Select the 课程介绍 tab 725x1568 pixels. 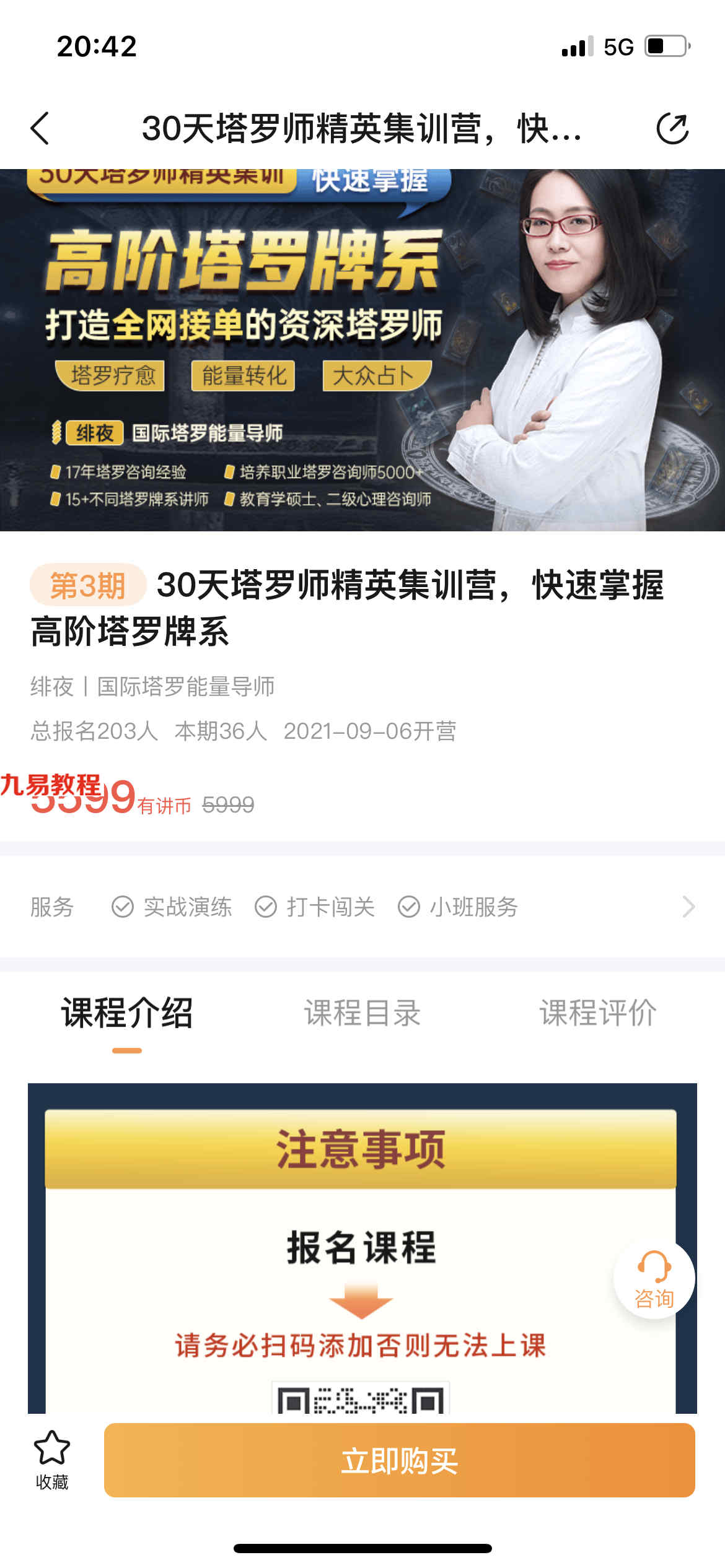pyautogui.click(x=127, y=1013)
